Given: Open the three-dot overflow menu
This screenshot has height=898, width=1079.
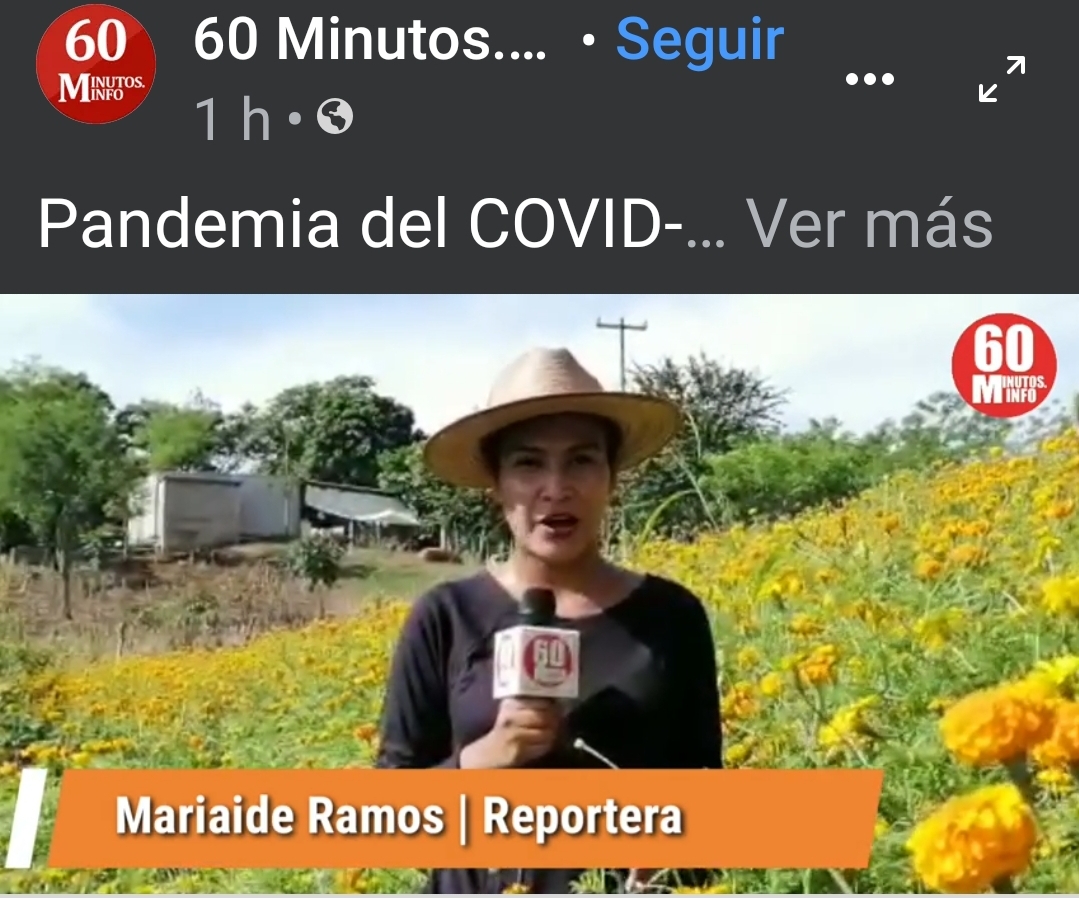Looking at the screenshot, I should 869,79.
